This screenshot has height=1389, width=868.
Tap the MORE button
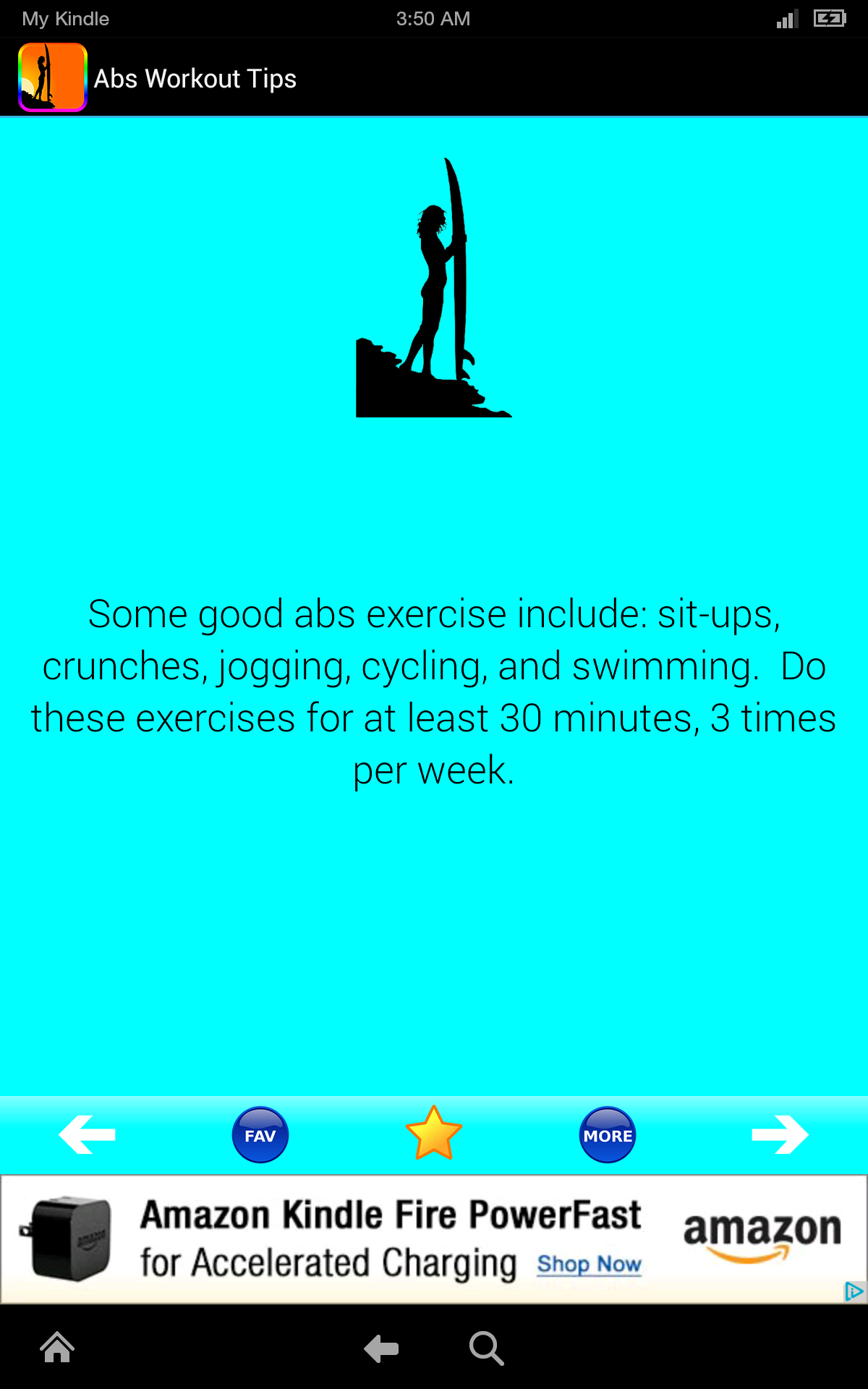pyautogui.click(x=608, y=1135)
